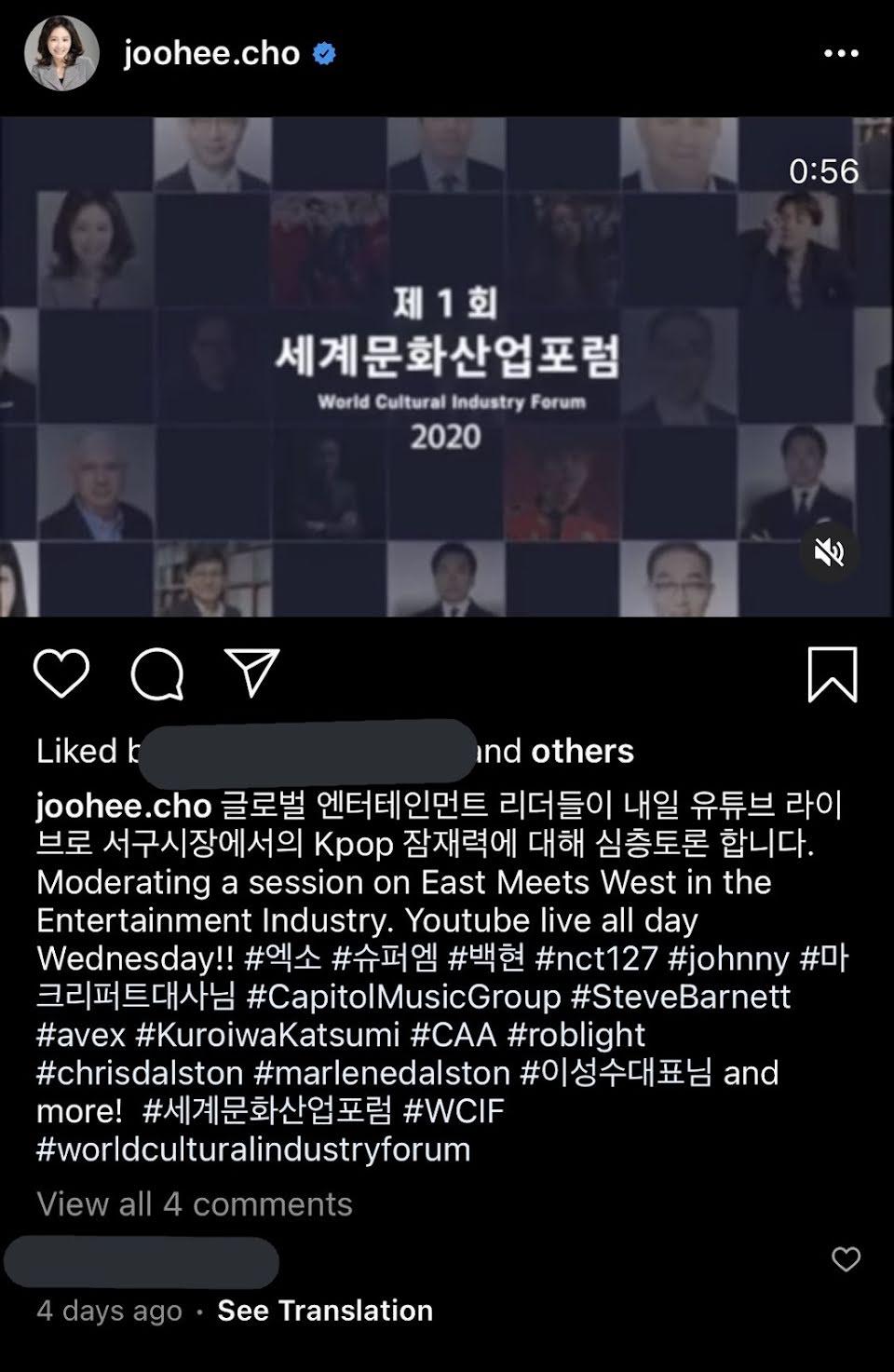Tap See Translation under the post
Image resolution: width=894 pixels, height=1372 pixels.
click(x=325, y=1311)
